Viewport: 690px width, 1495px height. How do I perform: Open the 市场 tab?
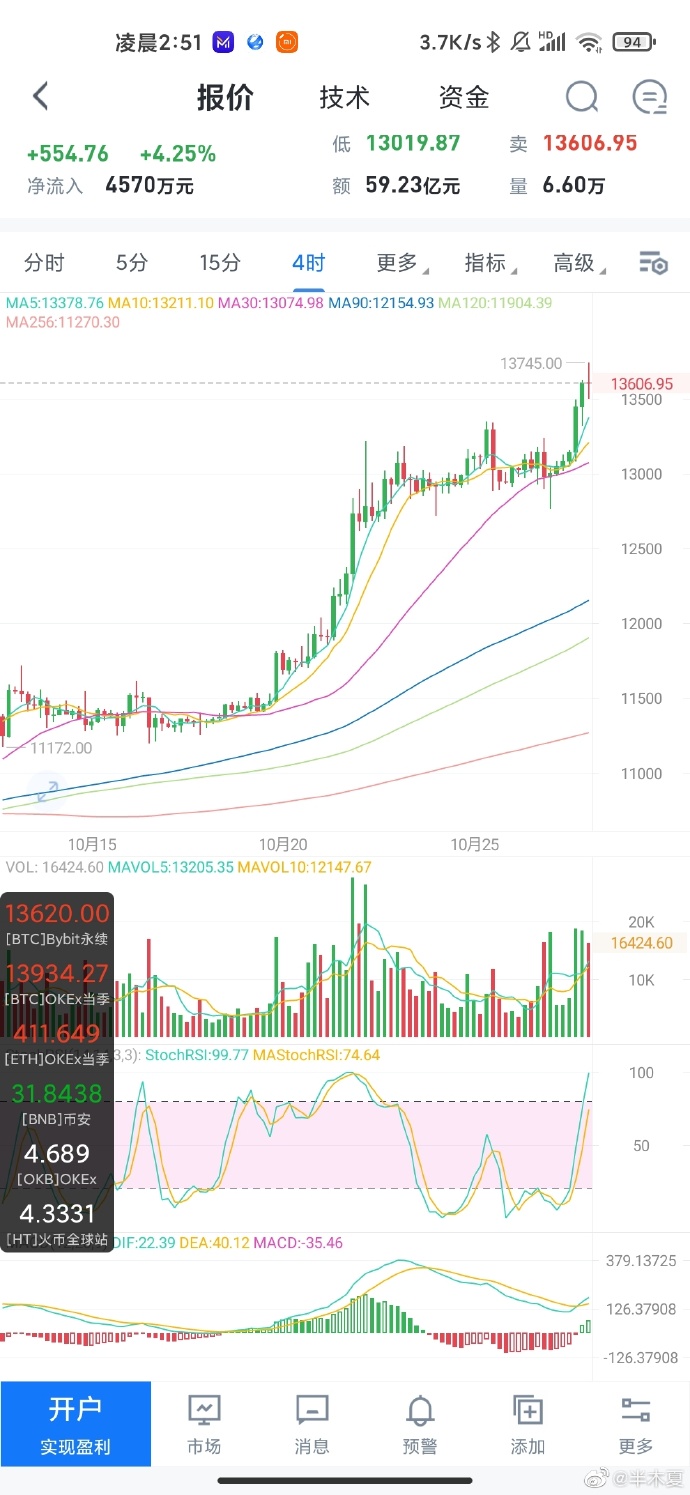point(204,1425)
